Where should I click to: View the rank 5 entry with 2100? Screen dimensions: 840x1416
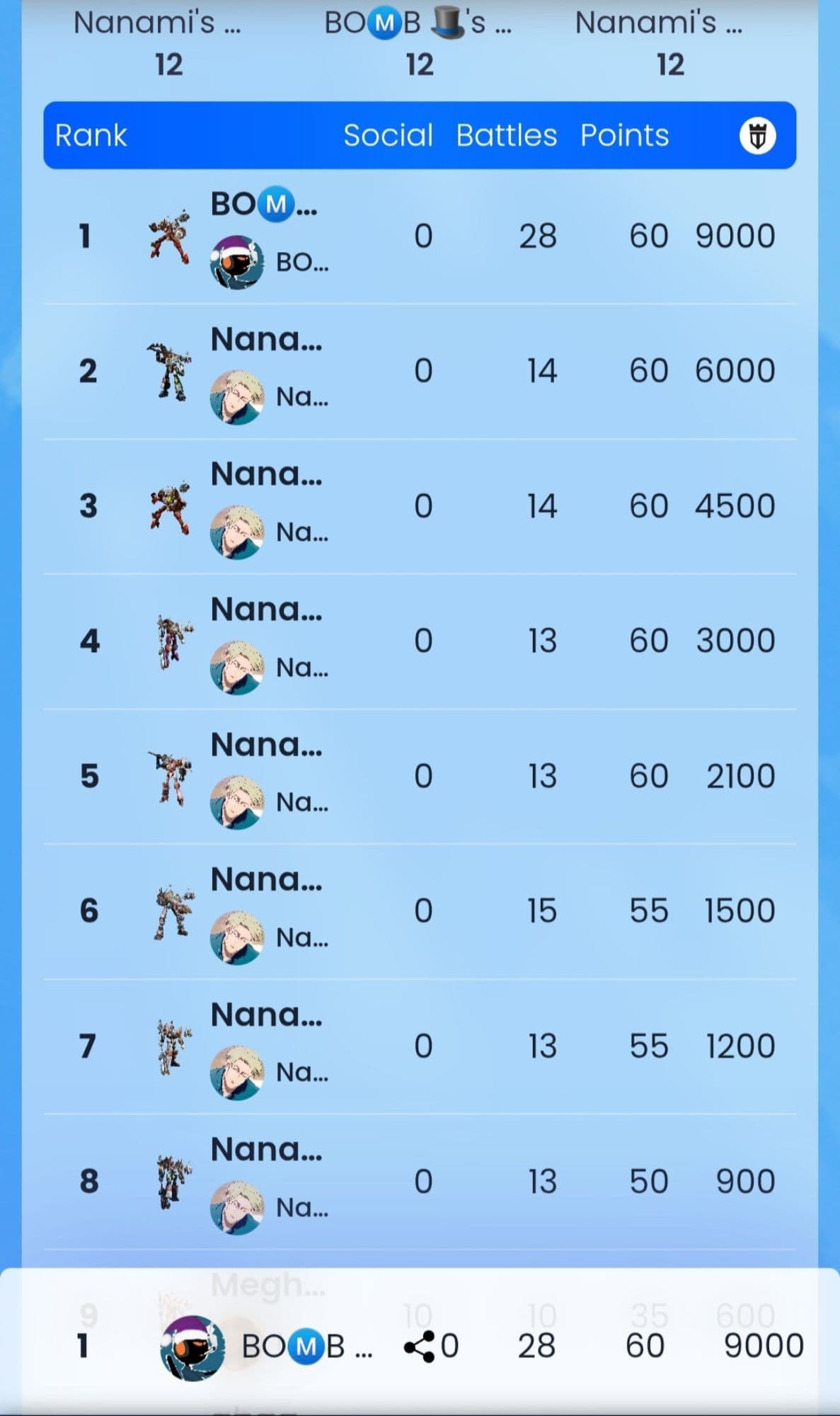tap(420, 776)
